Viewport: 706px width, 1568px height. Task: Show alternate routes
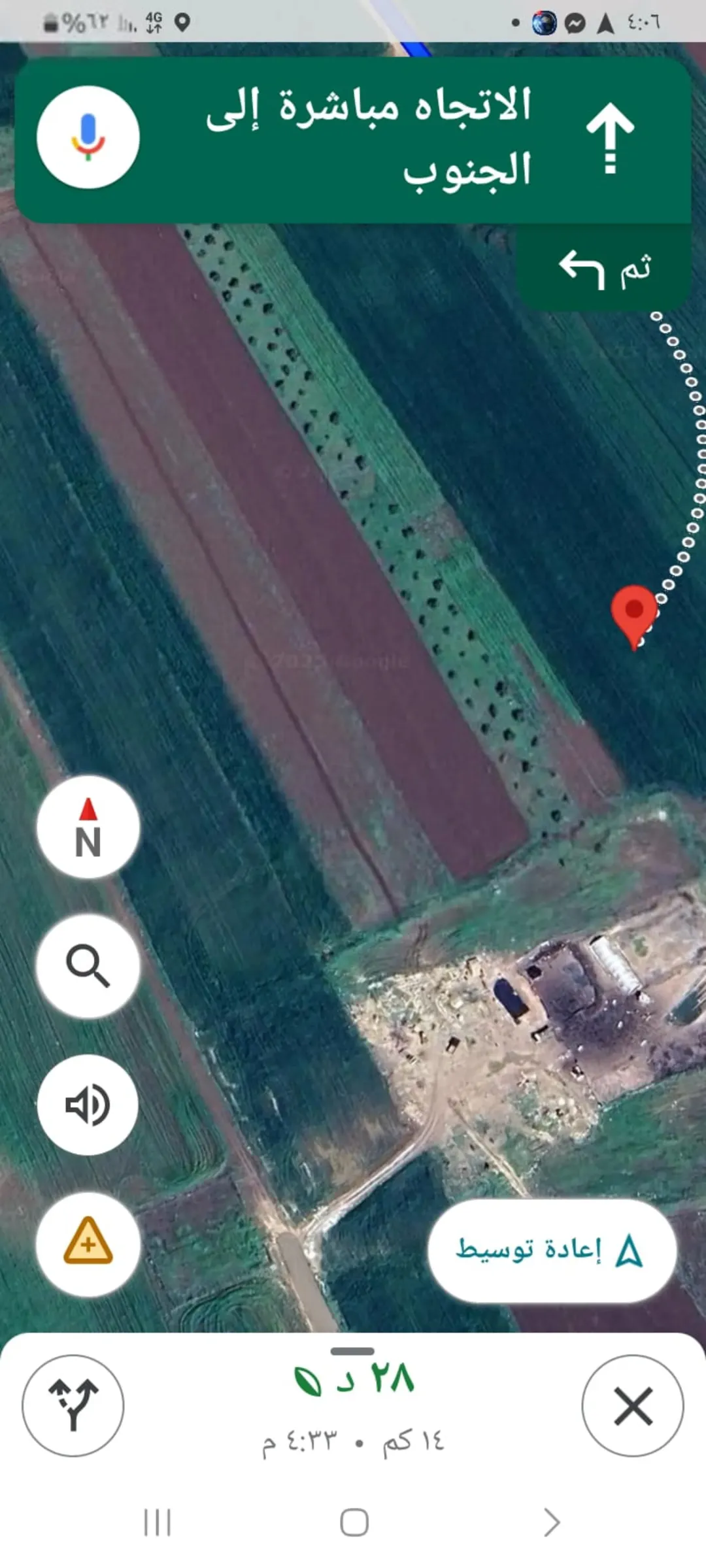(73, 1406)
